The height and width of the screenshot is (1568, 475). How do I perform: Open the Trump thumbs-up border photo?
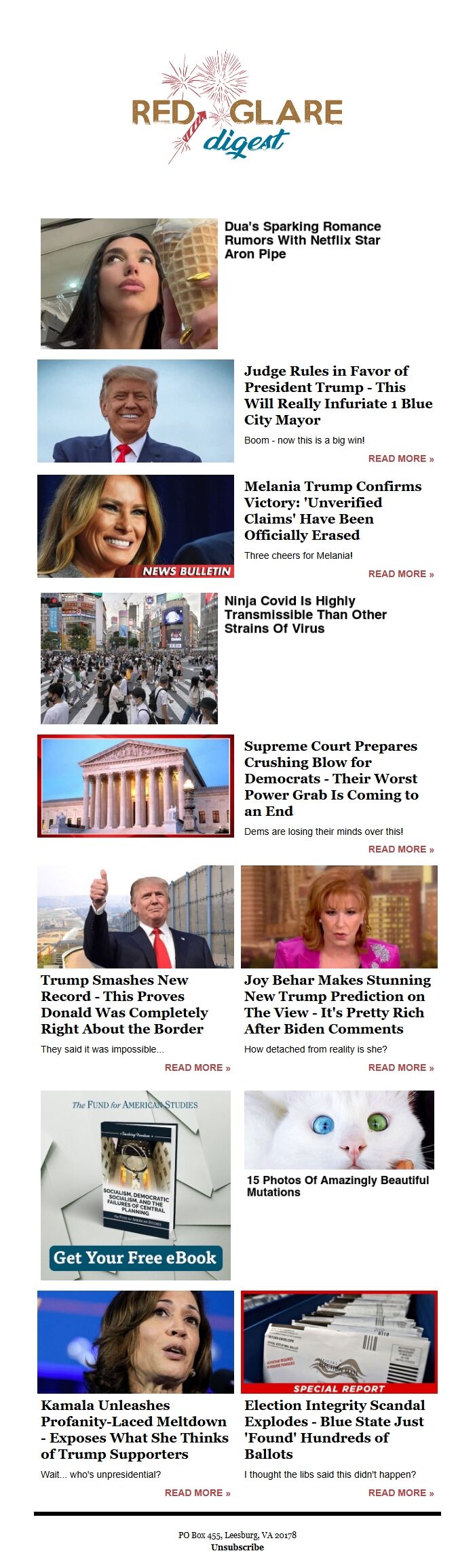(136, 916)
